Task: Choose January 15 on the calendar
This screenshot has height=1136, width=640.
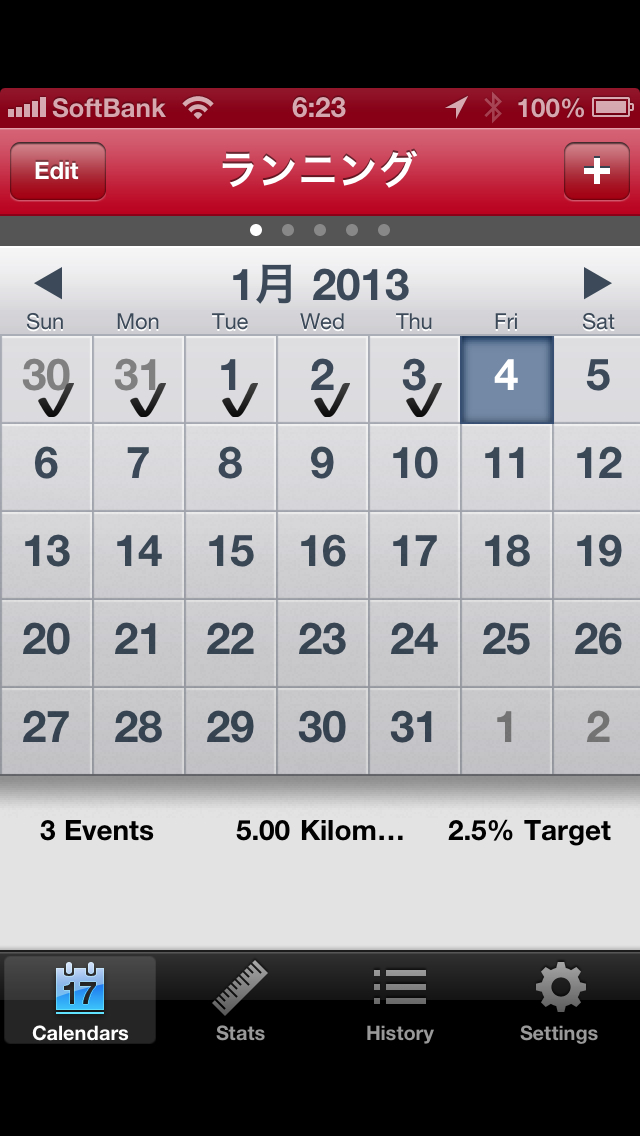Action: tap(230, 554)
